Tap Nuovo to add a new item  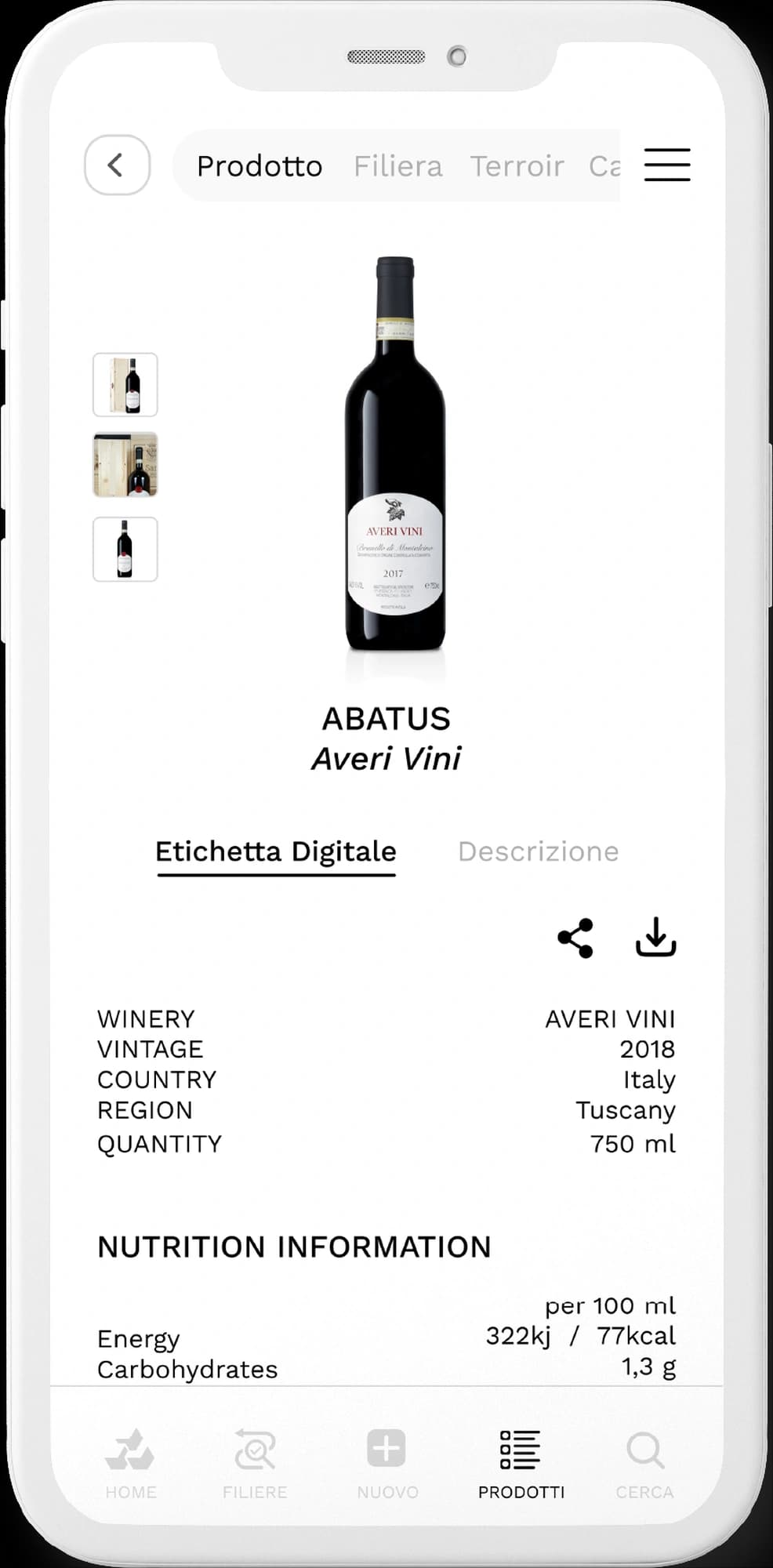[x=387, y=1463]
